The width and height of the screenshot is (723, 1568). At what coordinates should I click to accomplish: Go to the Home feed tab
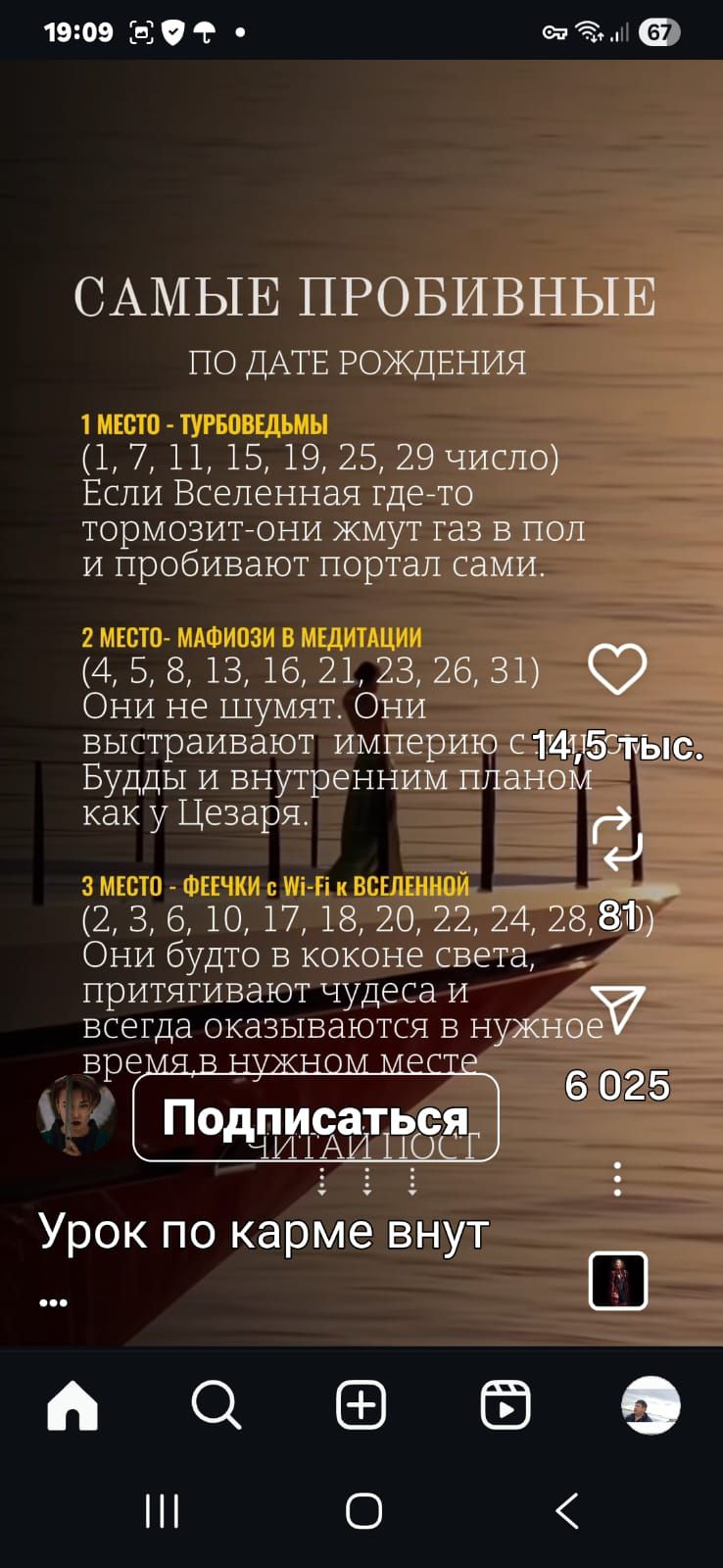[72, 1406]
